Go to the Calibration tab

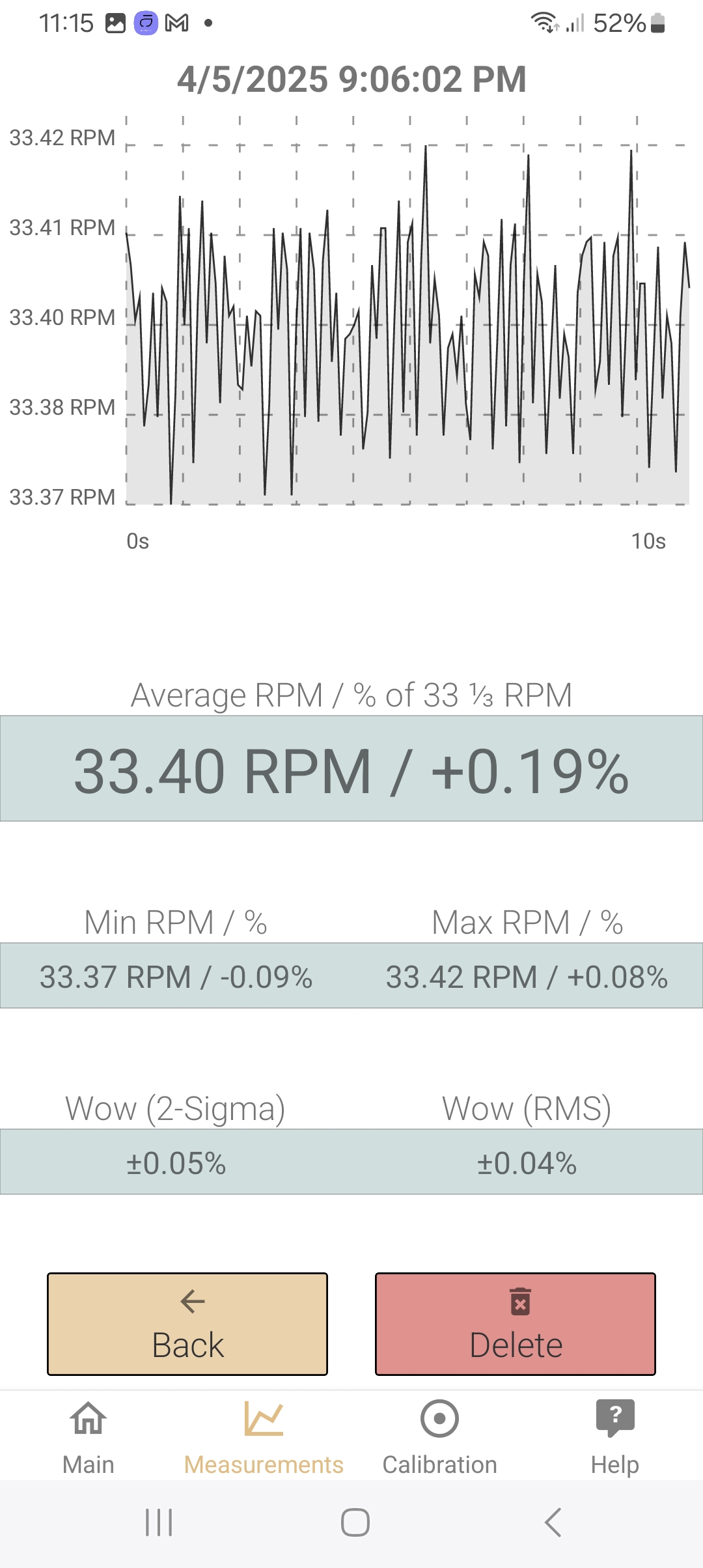click(x=439, y=1437)
